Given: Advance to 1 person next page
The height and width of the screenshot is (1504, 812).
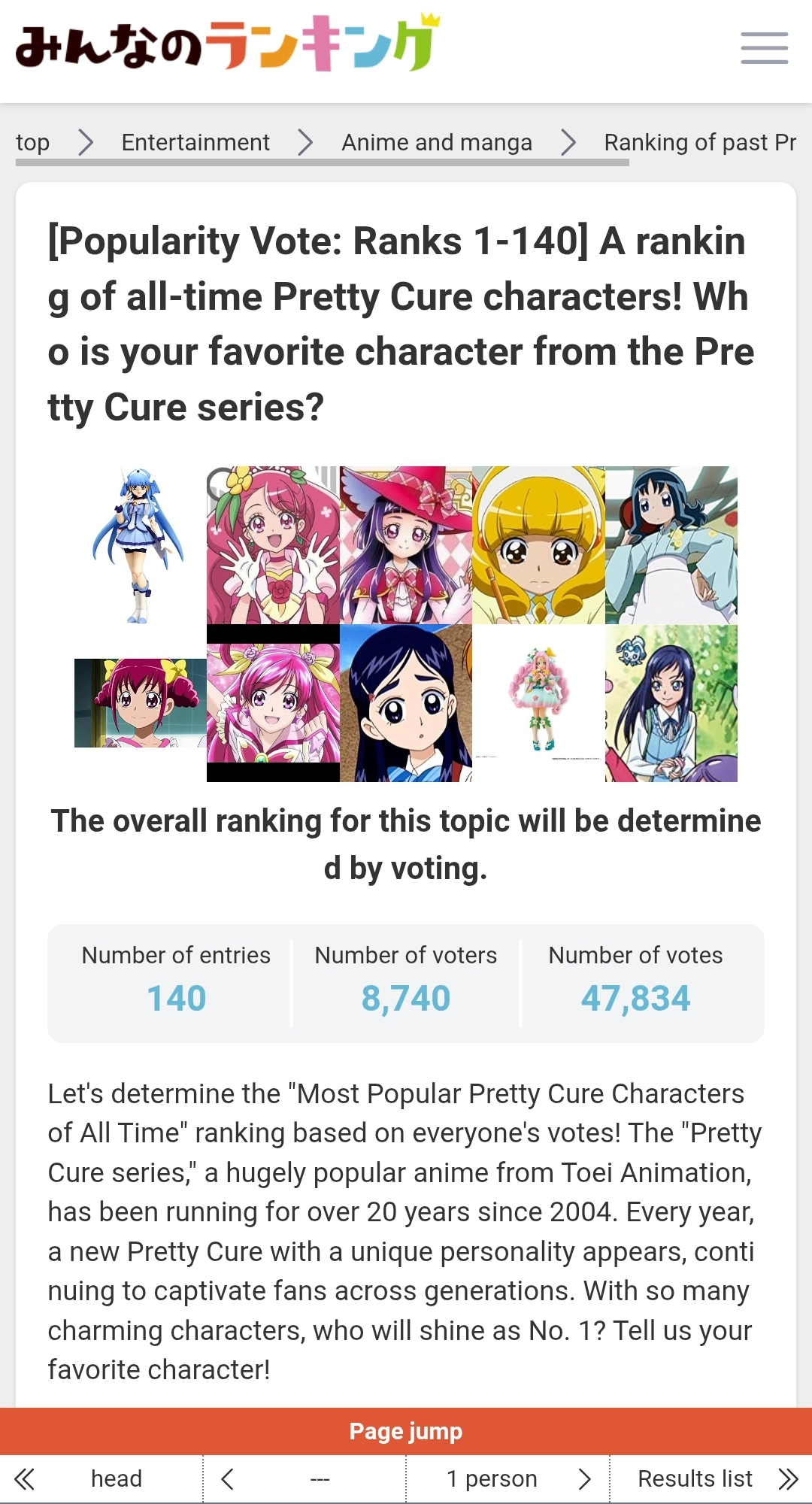Looking at the screenshot, I should coord(507,1478).
